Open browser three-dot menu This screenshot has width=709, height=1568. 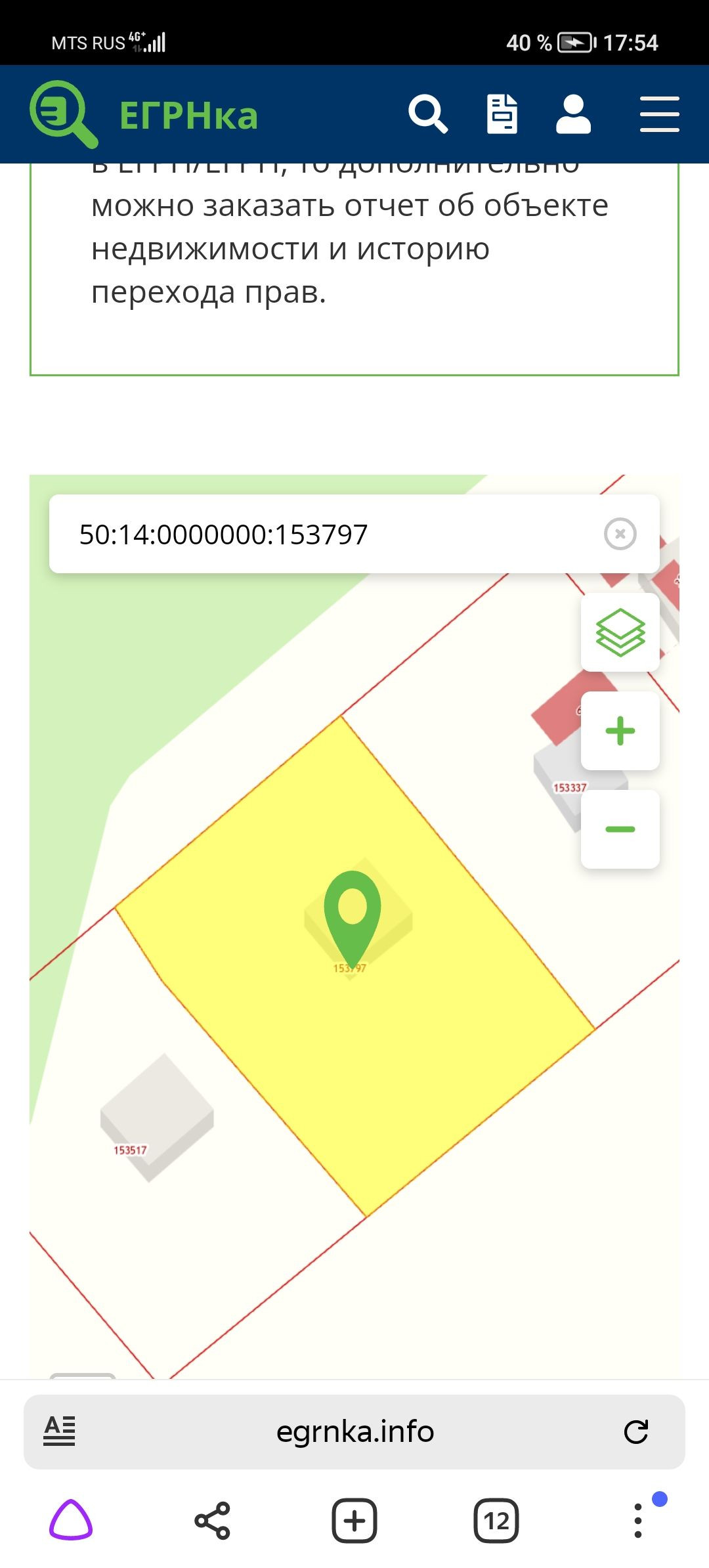[x=638, y=1520]
